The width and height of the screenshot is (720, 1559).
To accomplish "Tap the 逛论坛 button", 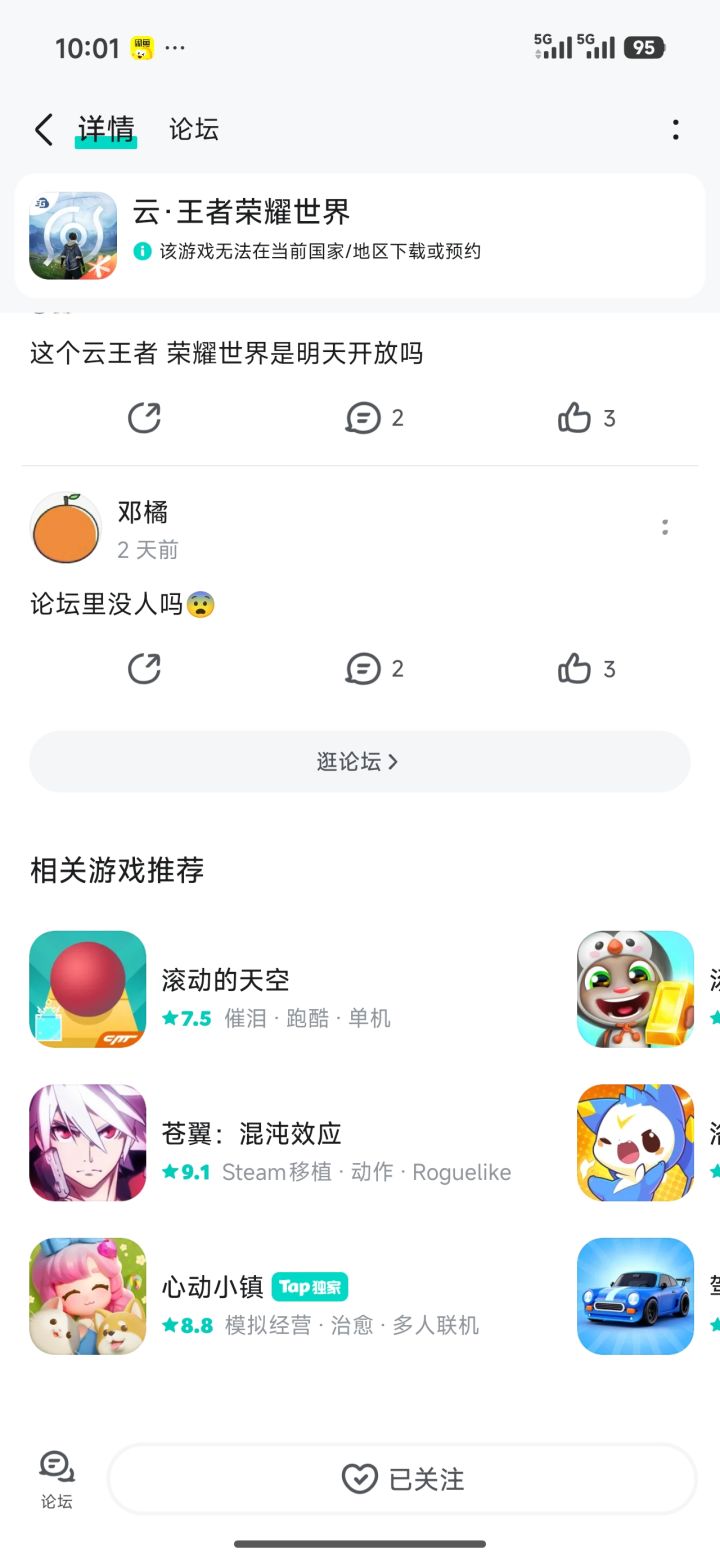I will click(359, 762).
